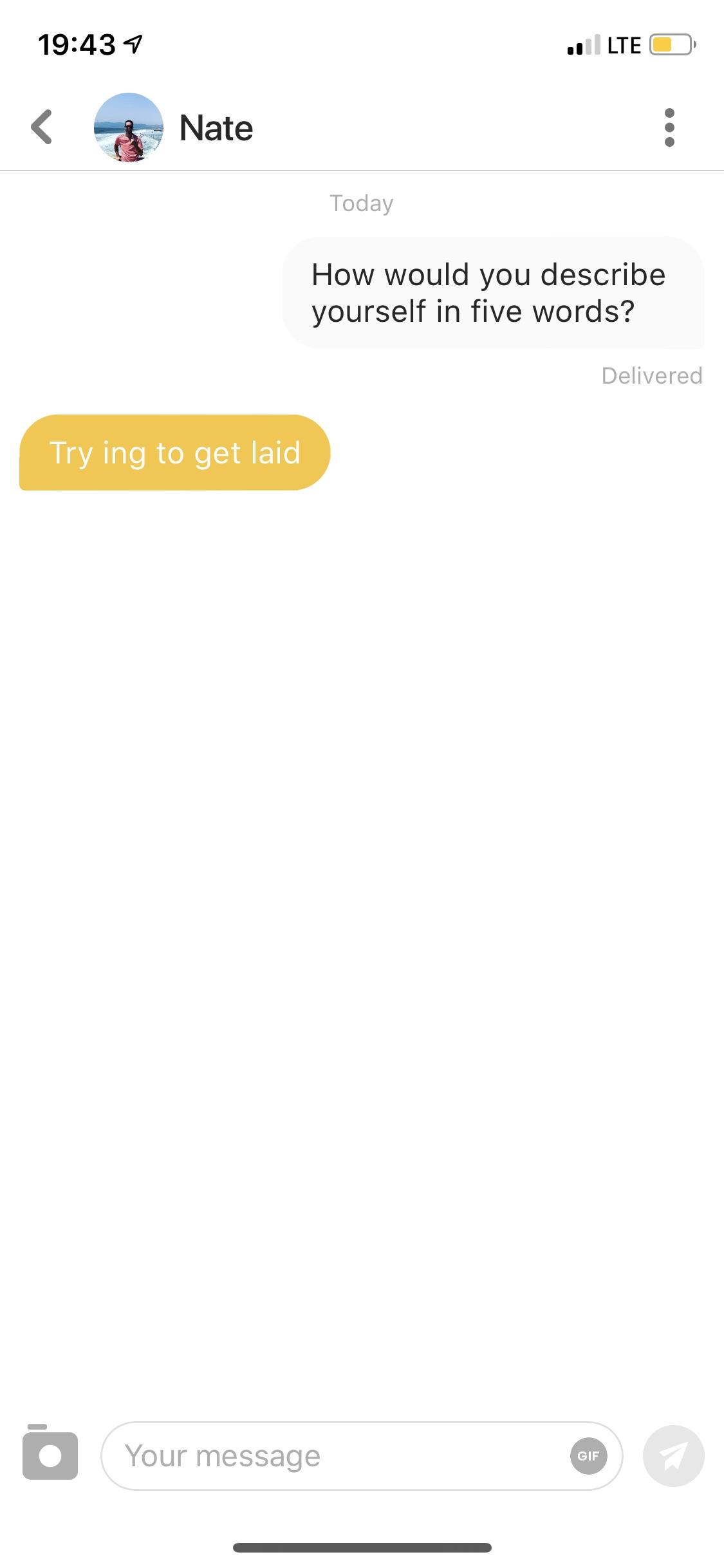
Task: Open Nate's profile picture
Action: [128, 127]
